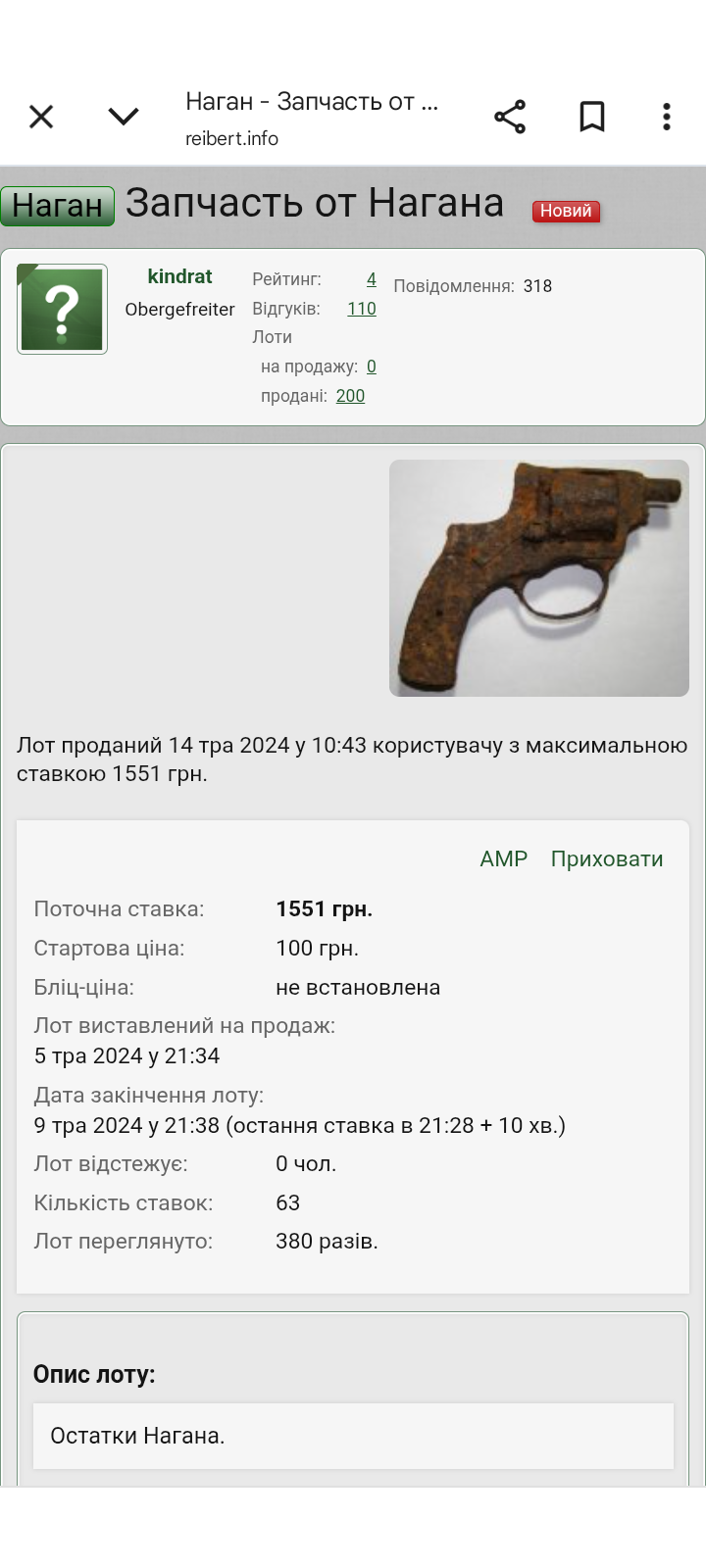Open lots for sale count 0
This screenshot has height=1568, width=706.
[372, 367]
